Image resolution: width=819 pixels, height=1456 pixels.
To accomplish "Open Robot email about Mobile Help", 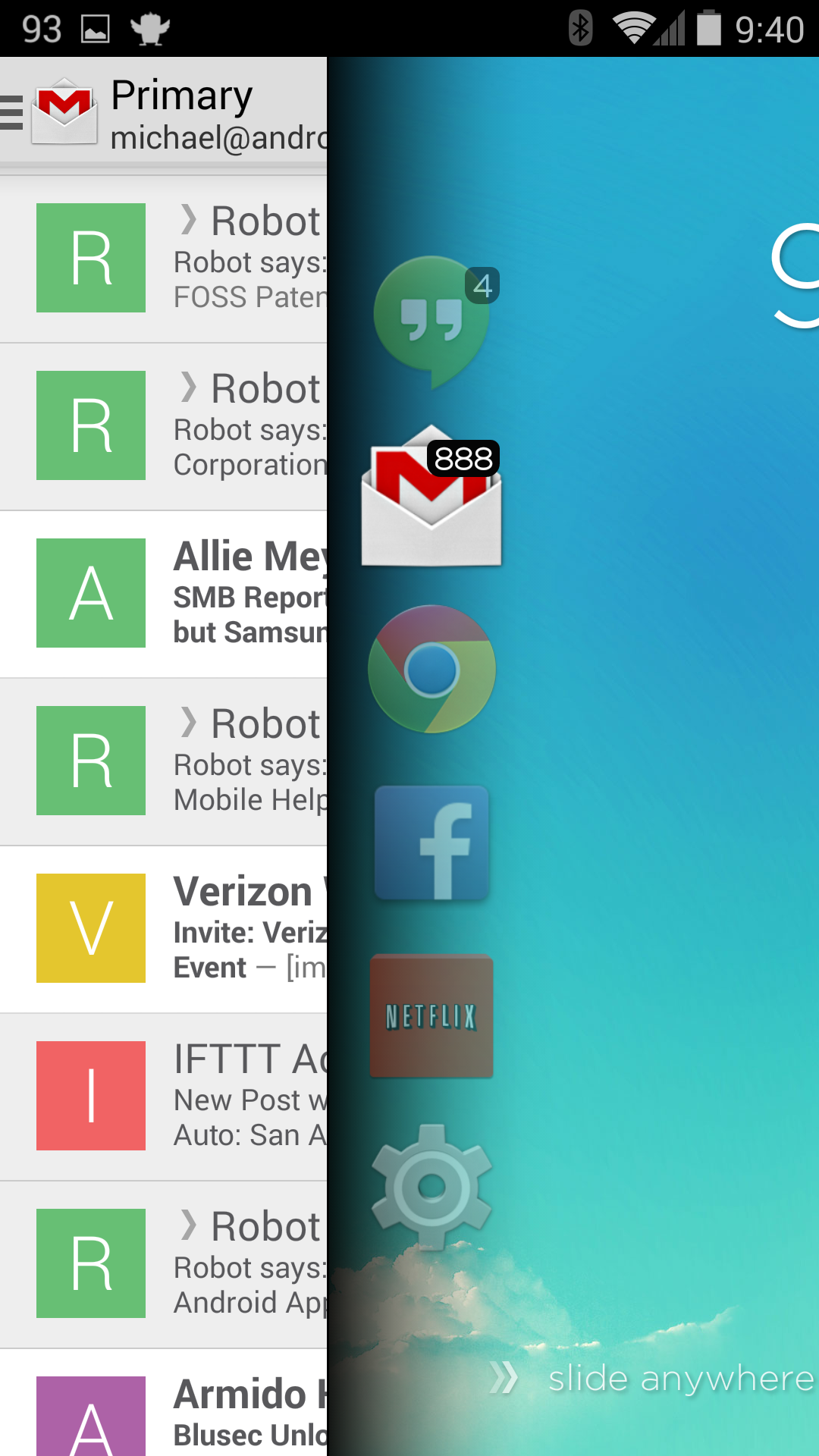I will point(163,762).
